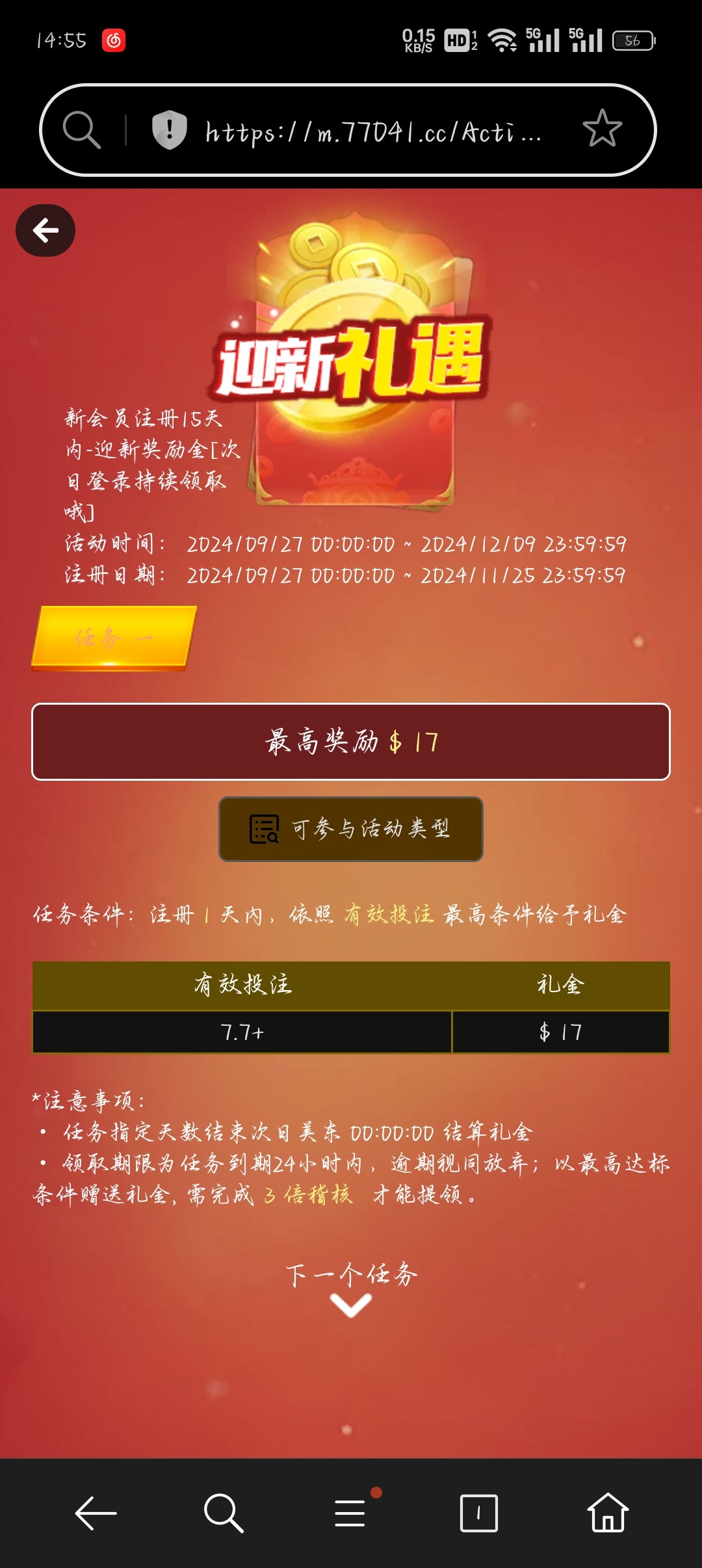Screen dimensions: 702x1568
Task: Go back using the round arrow button
Action: (45, 231)
